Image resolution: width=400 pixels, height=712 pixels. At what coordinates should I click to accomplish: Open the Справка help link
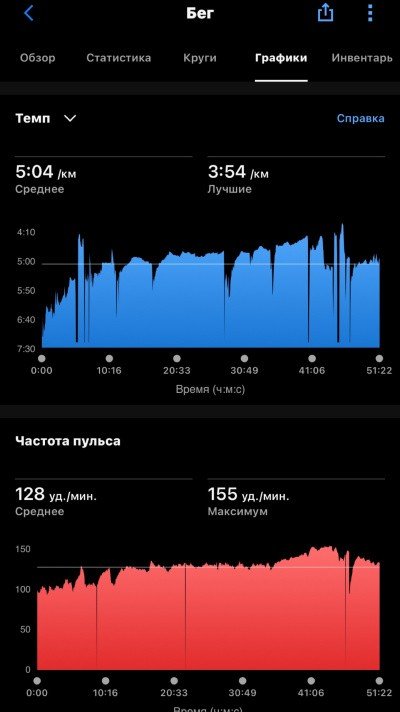tap(360, 119)
